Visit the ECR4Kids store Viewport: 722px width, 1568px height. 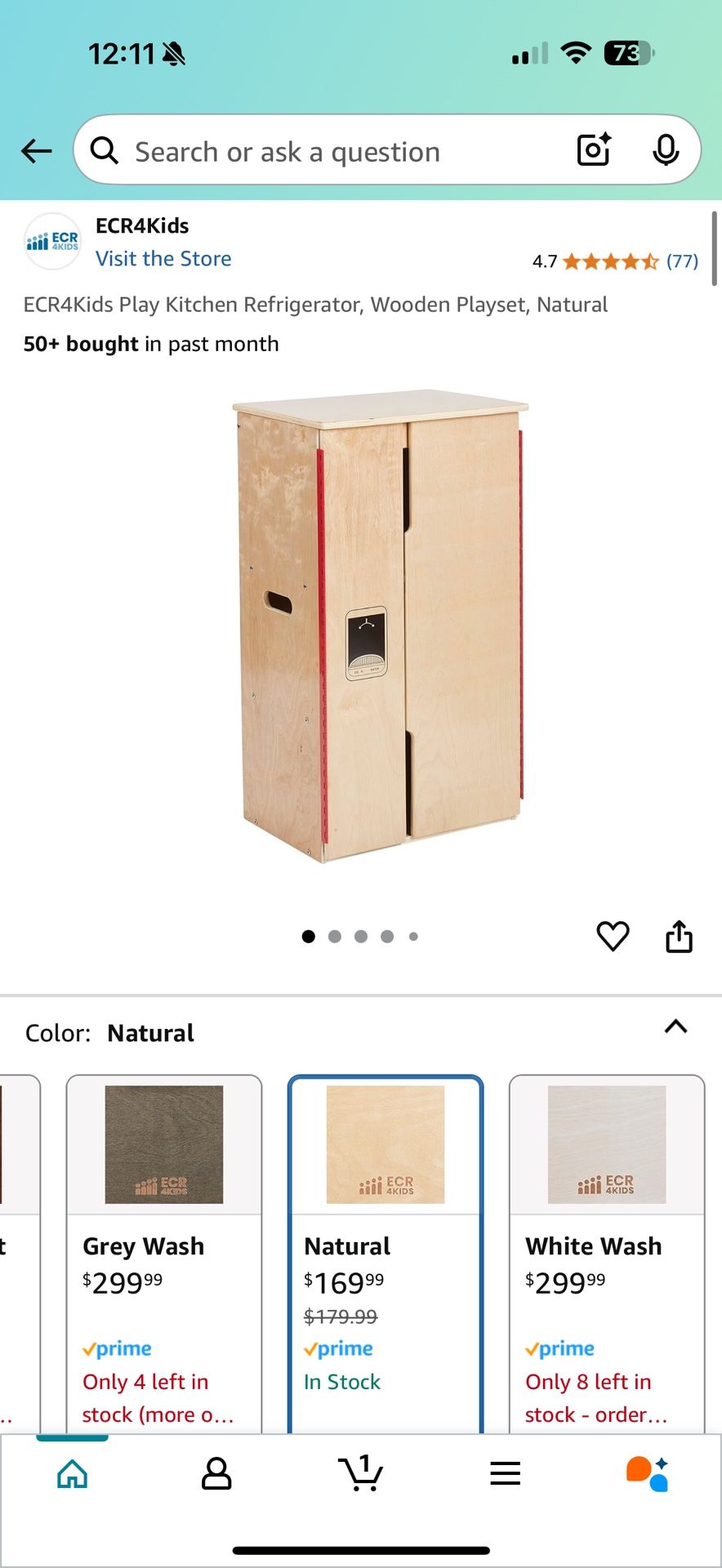click(163, 259)
